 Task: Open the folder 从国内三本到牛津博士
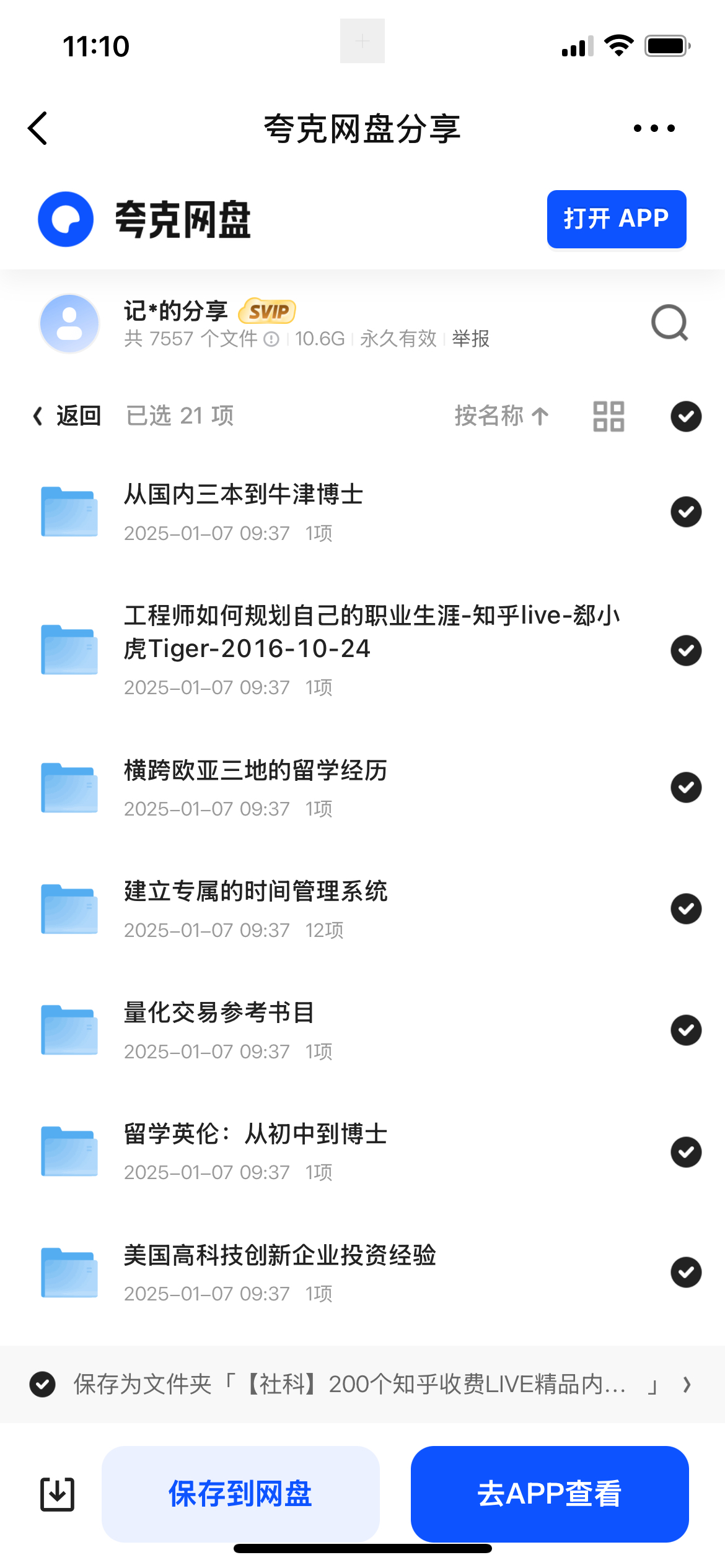244,495
